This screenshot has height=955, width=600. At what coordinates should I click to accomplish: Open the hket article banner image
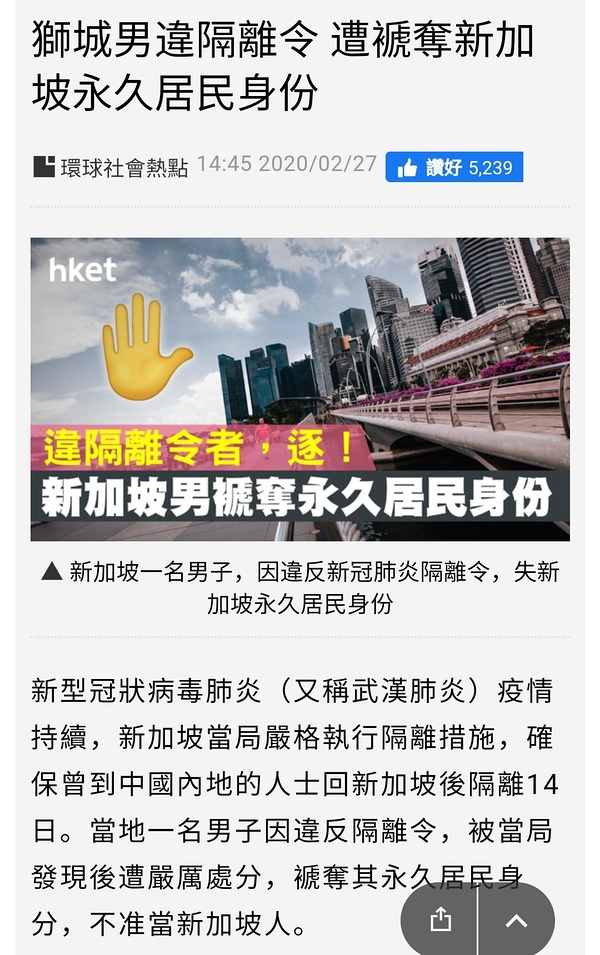pos(300,389)
